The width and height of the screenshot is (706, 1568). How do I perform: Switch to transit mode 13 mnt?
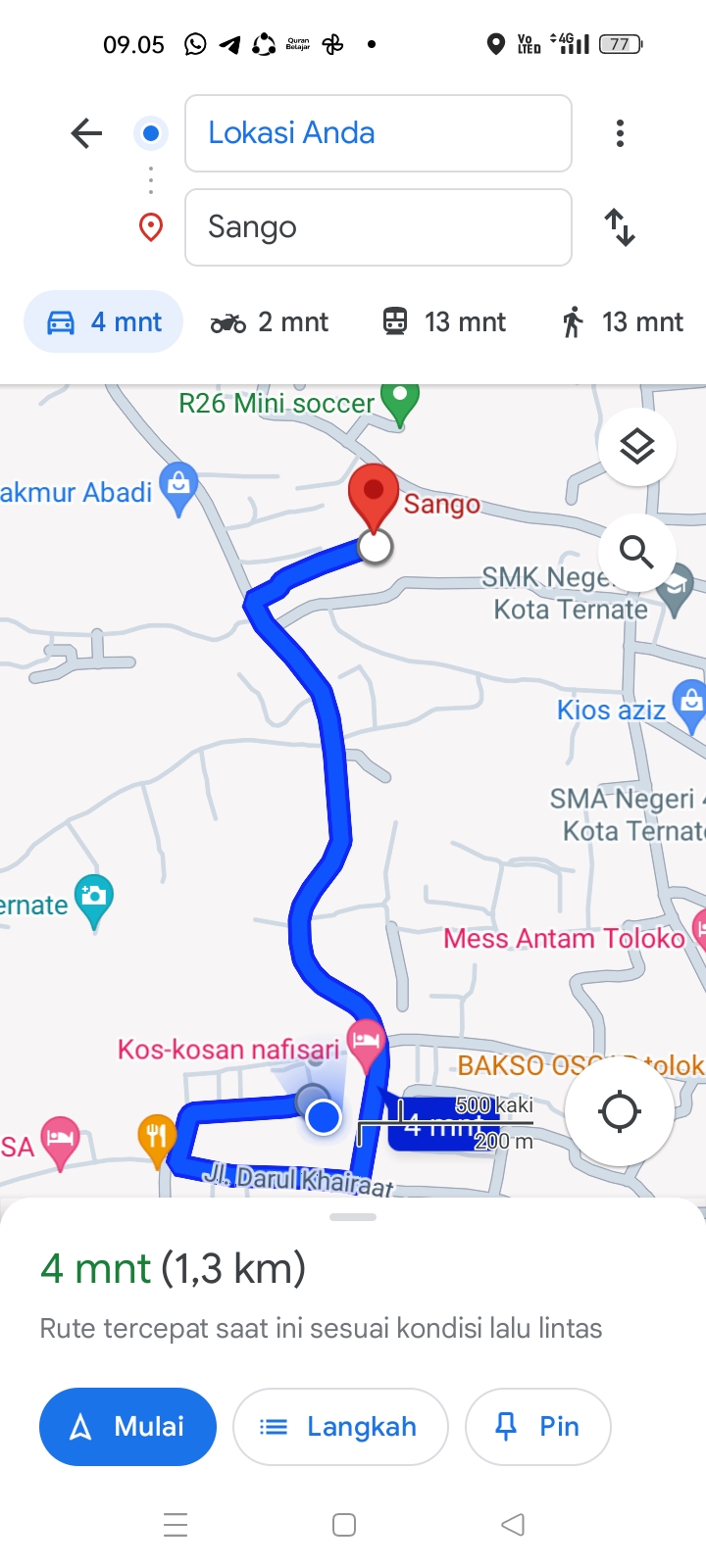click(444, 321)
